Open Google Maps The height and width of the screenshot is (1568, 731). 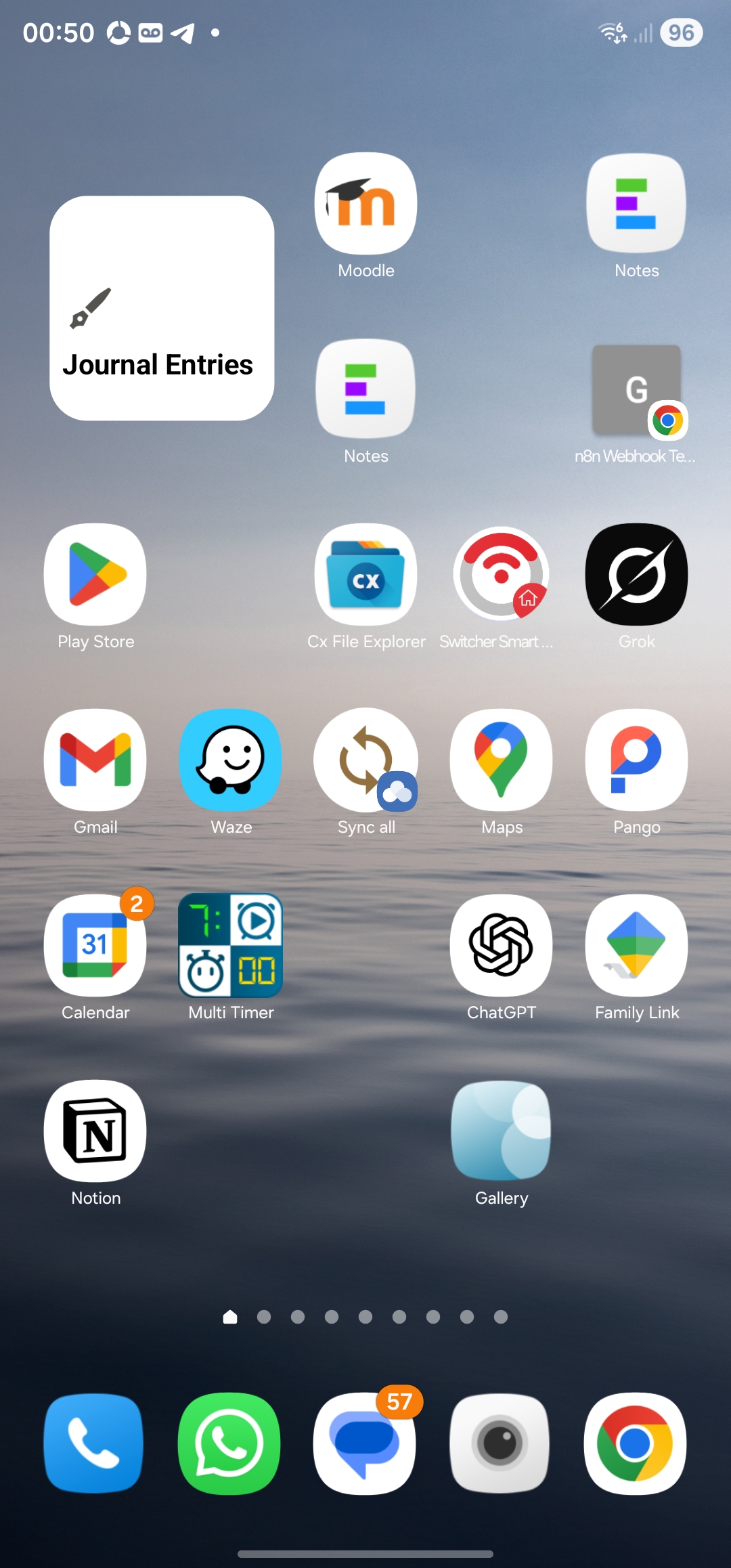pyautogui.click(x=501, y=760)
